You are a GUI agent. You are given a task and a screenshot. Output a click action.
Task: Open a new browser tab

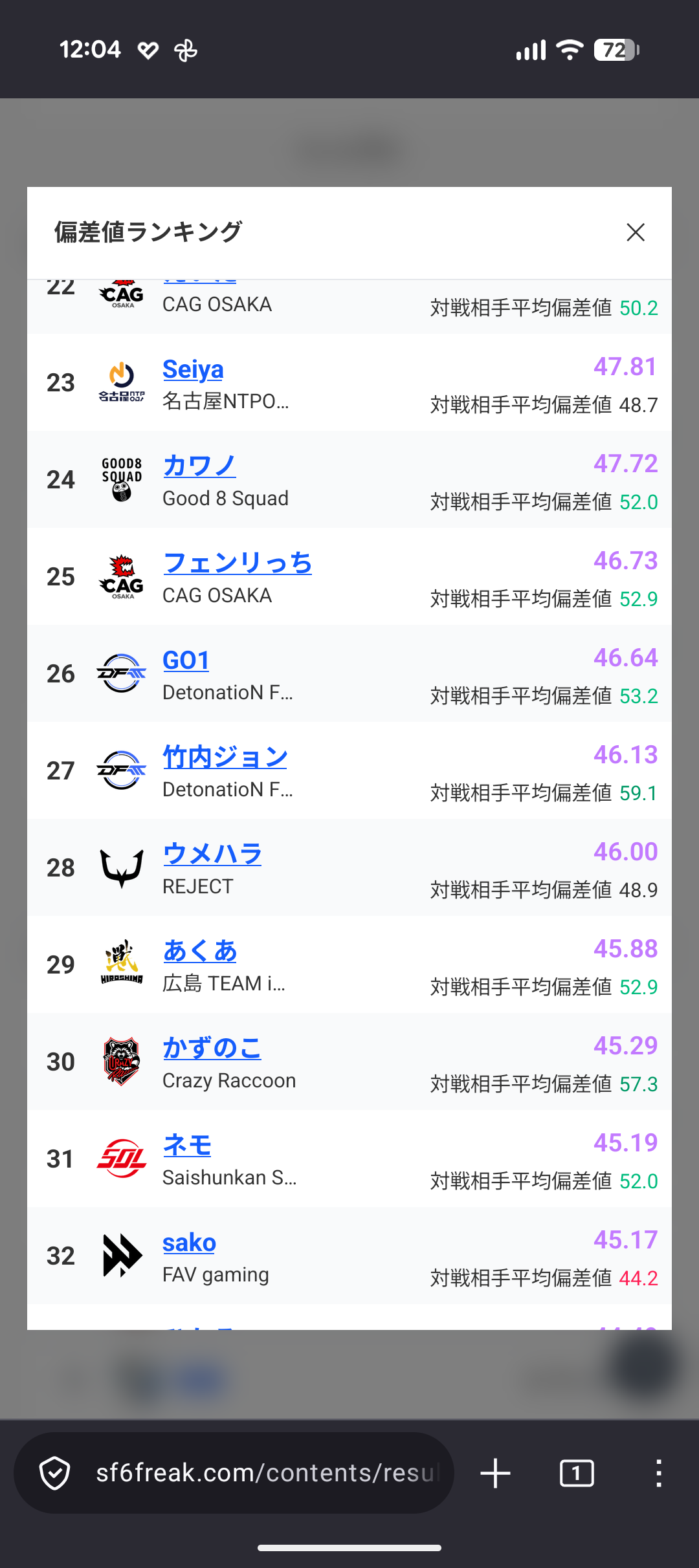pyautogui.click(x=496, y=1474)
